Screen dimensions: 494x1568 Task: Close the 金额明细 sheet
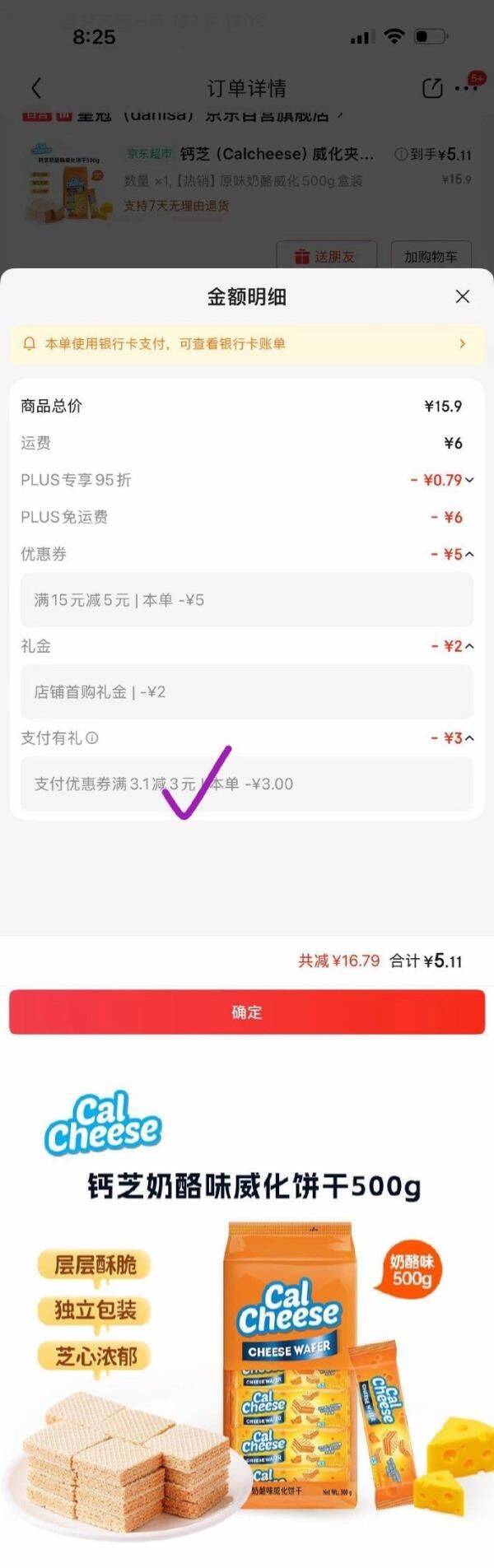463,296
